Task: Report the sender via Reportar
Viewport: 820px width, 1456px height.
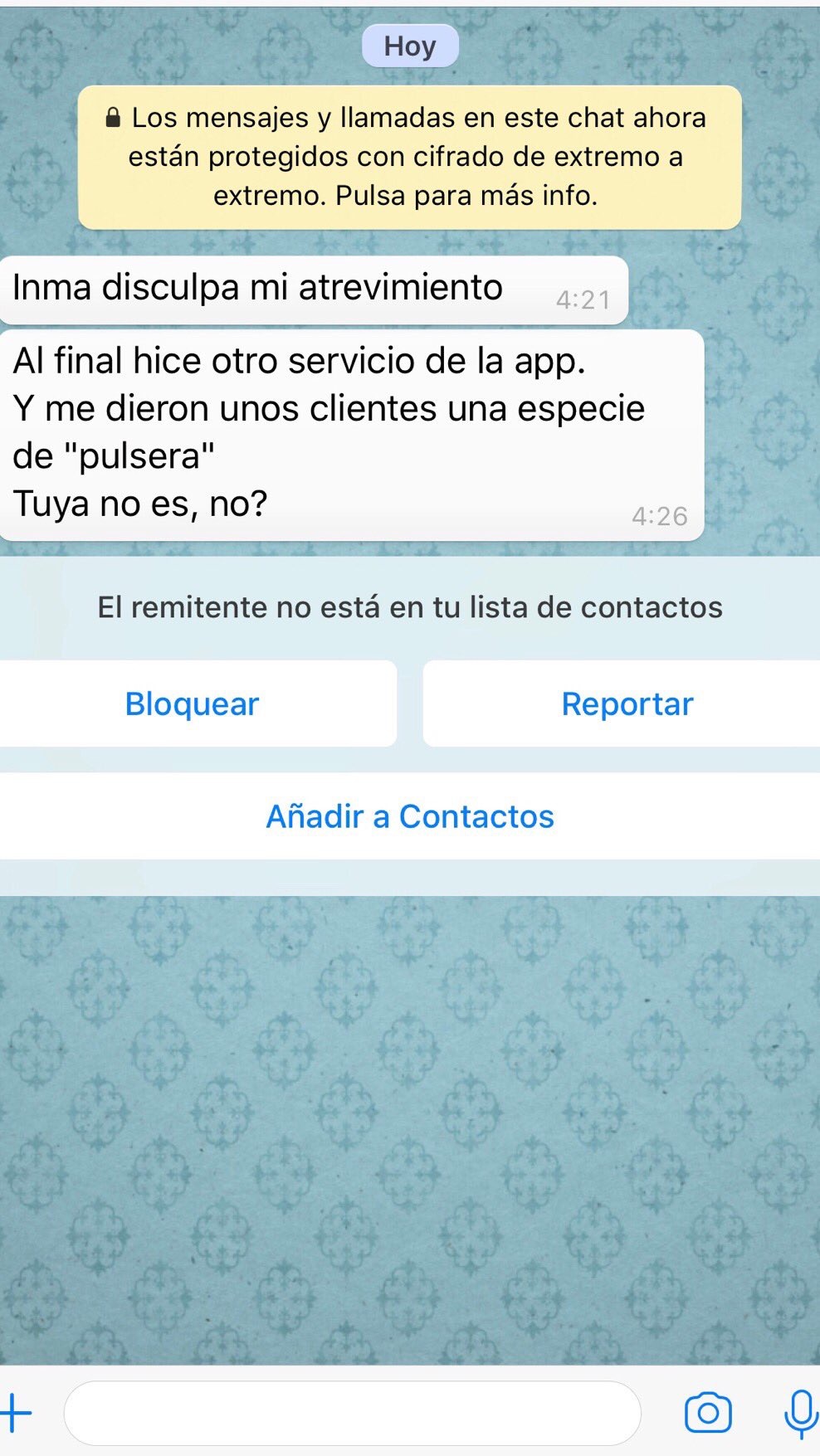Action: 627,704
